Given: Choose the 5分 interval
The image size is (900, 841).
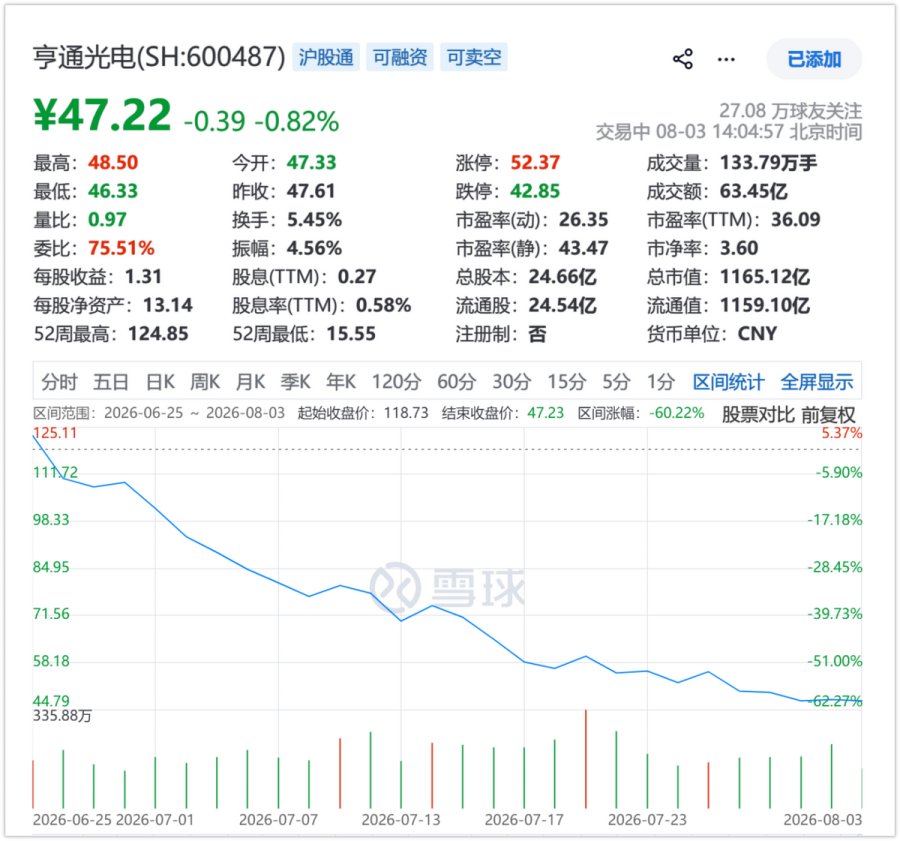Looking at the screenshot, I should coord(616,382).
